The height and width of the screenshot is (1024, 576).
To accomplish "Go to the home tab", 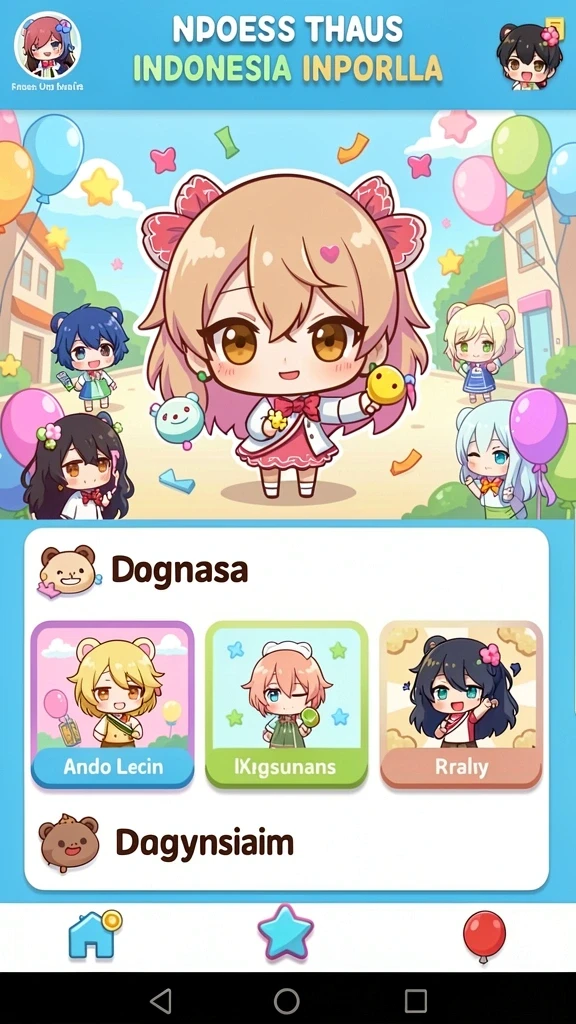I will (95, 935).
